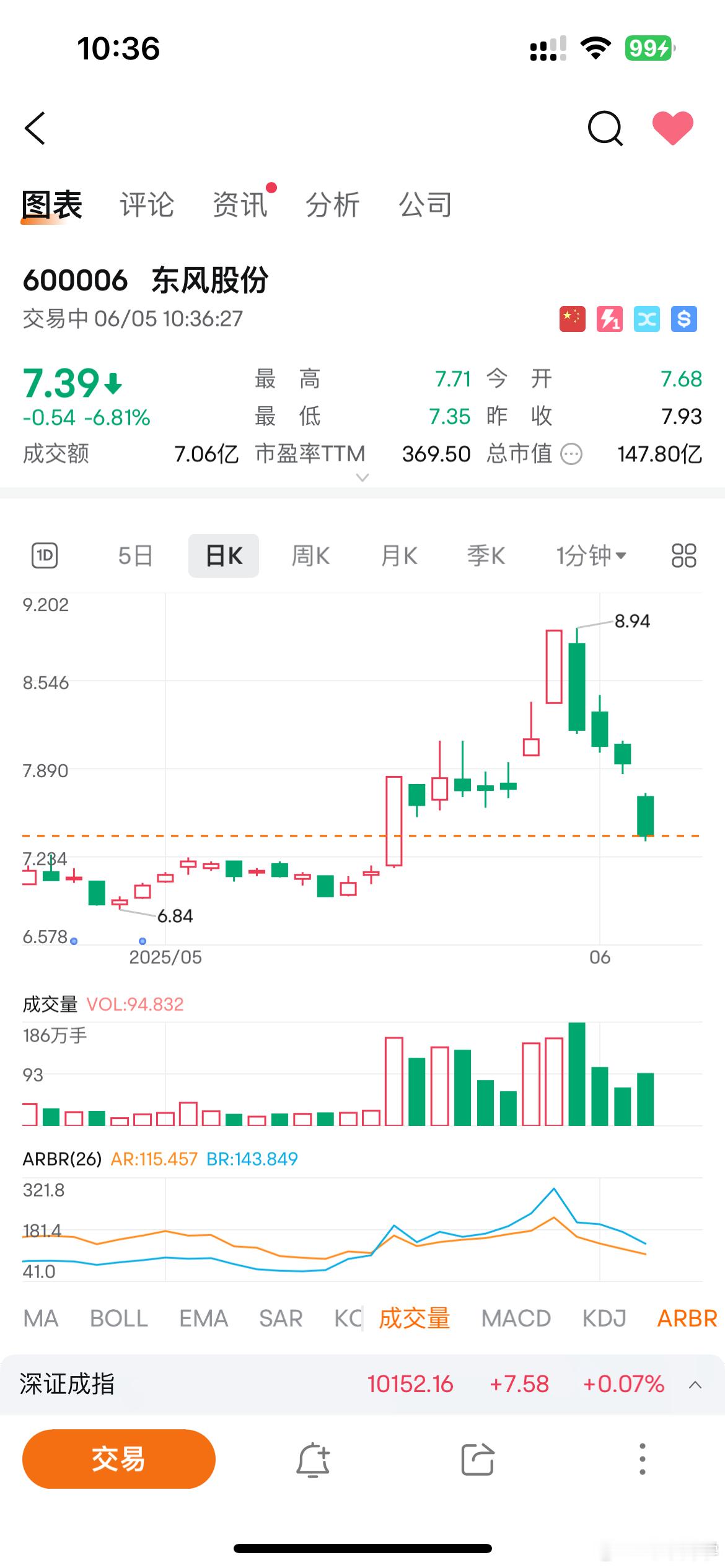The width and height of the screenshot is (725, 1568).
Task: Expand the 深证成指 index bar
Action: [x=695, y=1385]
